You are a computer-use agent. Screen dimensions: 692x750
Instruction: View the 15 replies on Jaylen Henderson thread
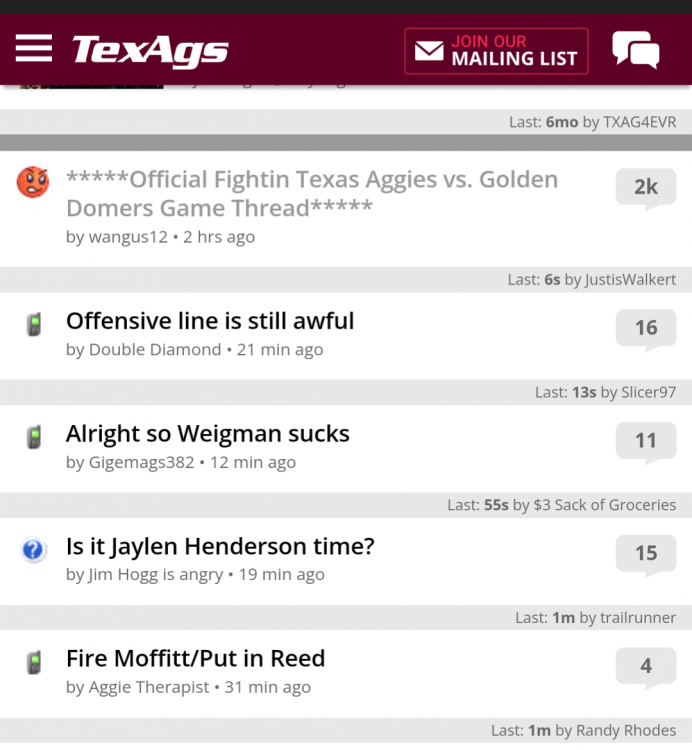pyautogui.click(x=646, y=552)
